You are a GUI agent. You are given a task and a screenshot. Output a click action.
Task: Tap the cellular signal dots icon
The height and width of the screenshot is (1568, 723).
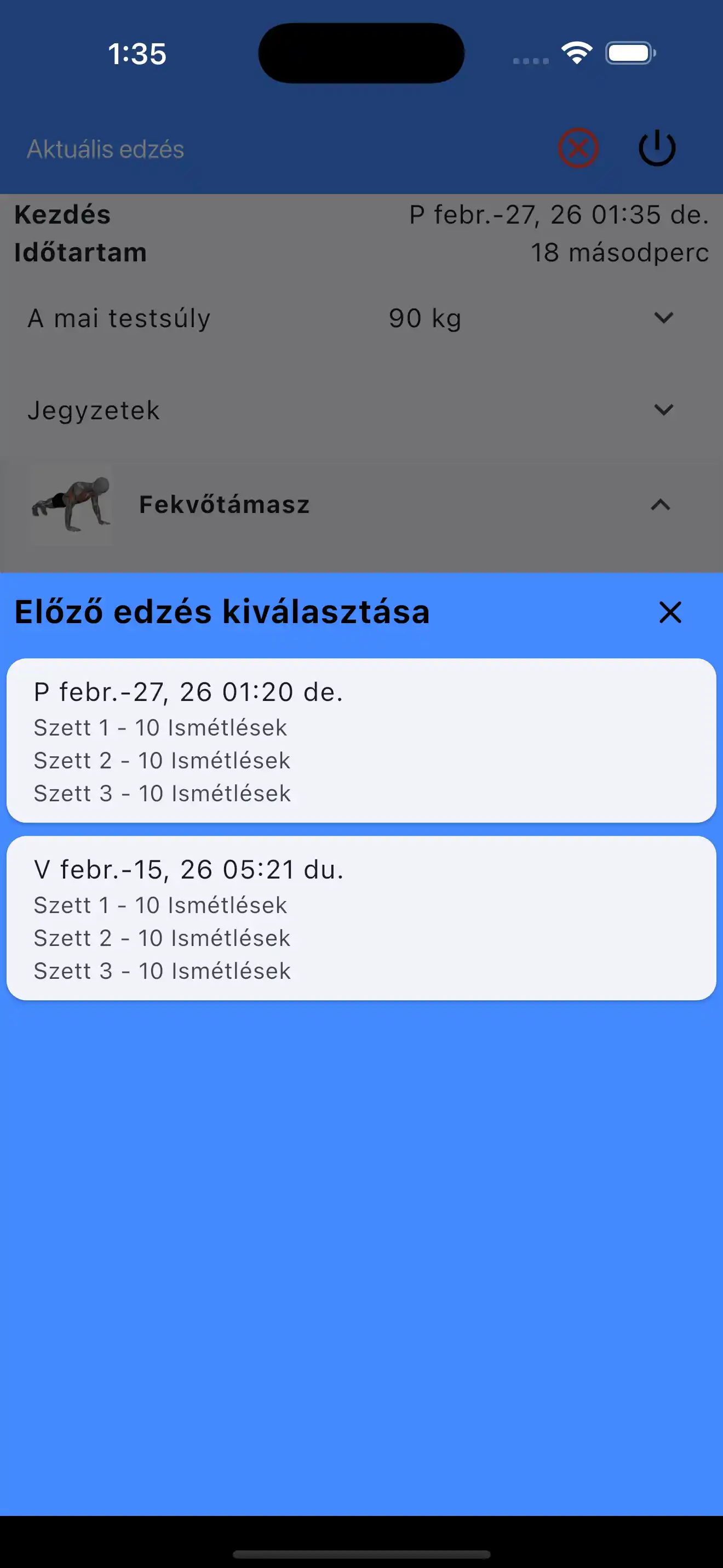coord(530,60)
